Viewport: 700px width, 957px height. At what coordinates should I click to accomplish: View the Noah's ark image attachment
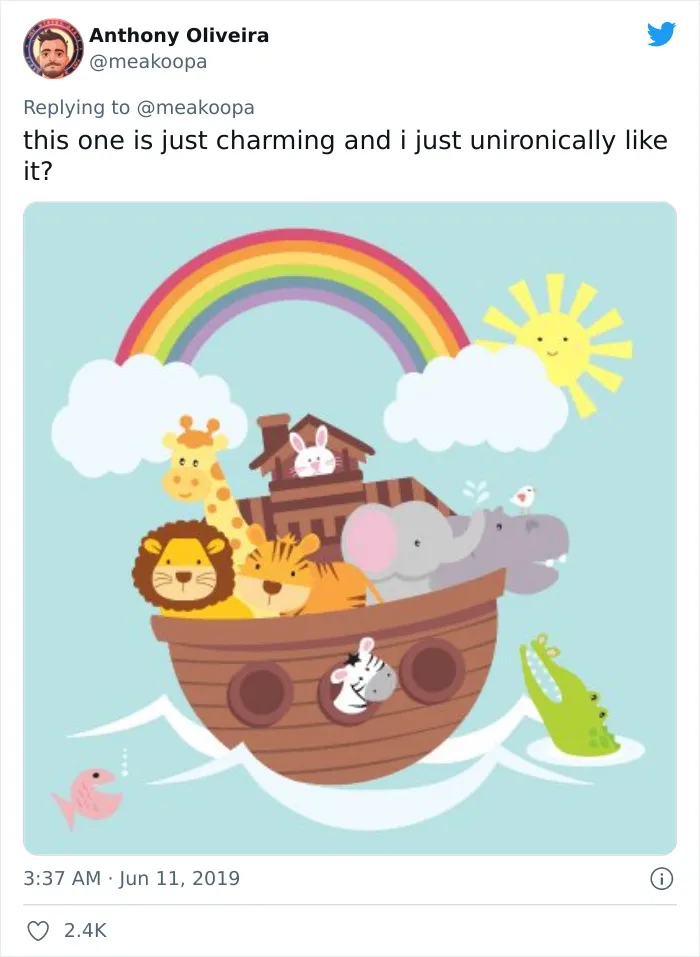(350, 528)
